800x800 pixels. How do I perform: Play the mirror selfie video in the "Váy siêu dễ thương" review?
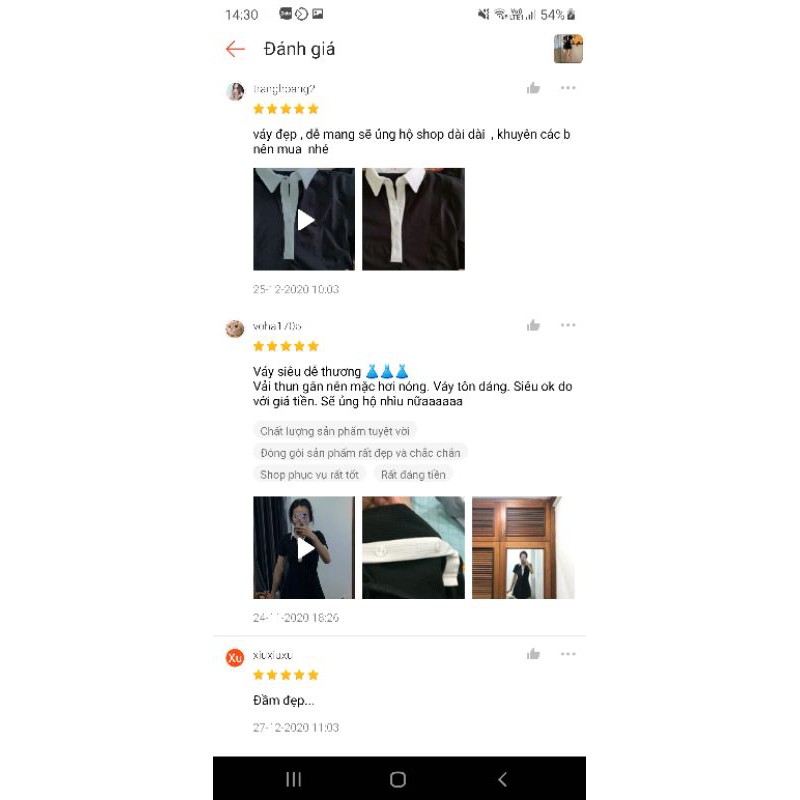(304, 548)
